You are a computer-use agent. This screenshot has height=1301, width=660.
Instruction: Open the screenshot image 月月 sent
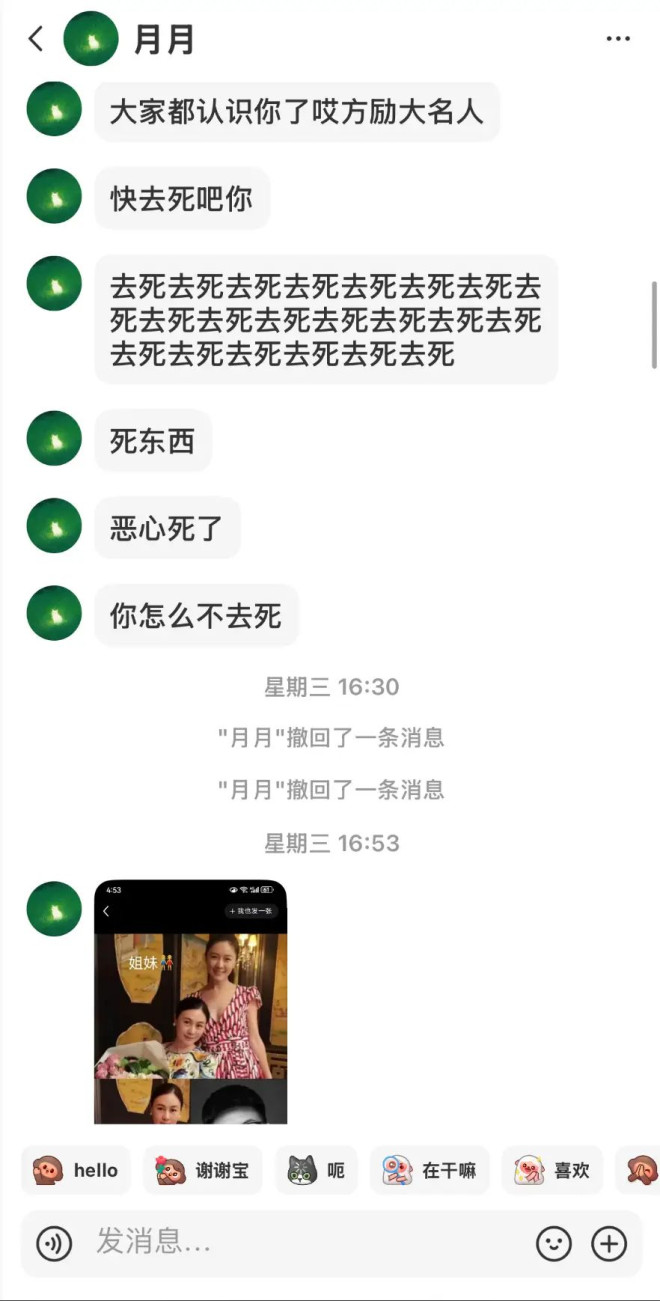pyautogui.click(x=190, y=1000)
